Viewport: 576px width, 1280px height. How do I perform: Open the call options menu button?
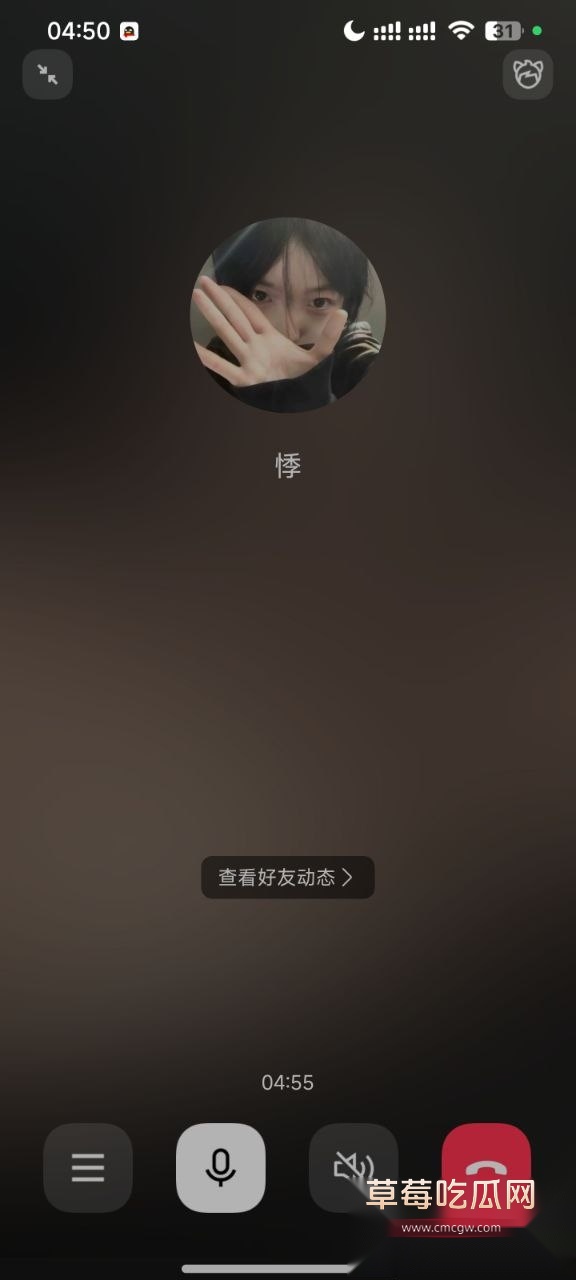[x=88, y=1168]
